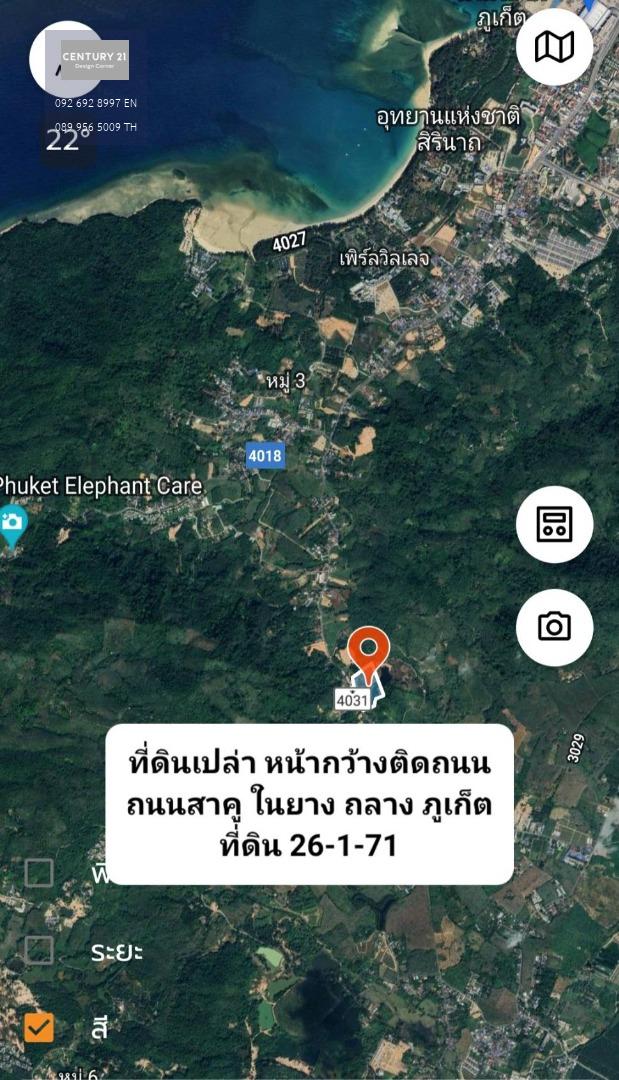This screenshot has height=1080, width=619.
Task: Uncheck the สี checkbox
Action: [x=39, y=1028]
